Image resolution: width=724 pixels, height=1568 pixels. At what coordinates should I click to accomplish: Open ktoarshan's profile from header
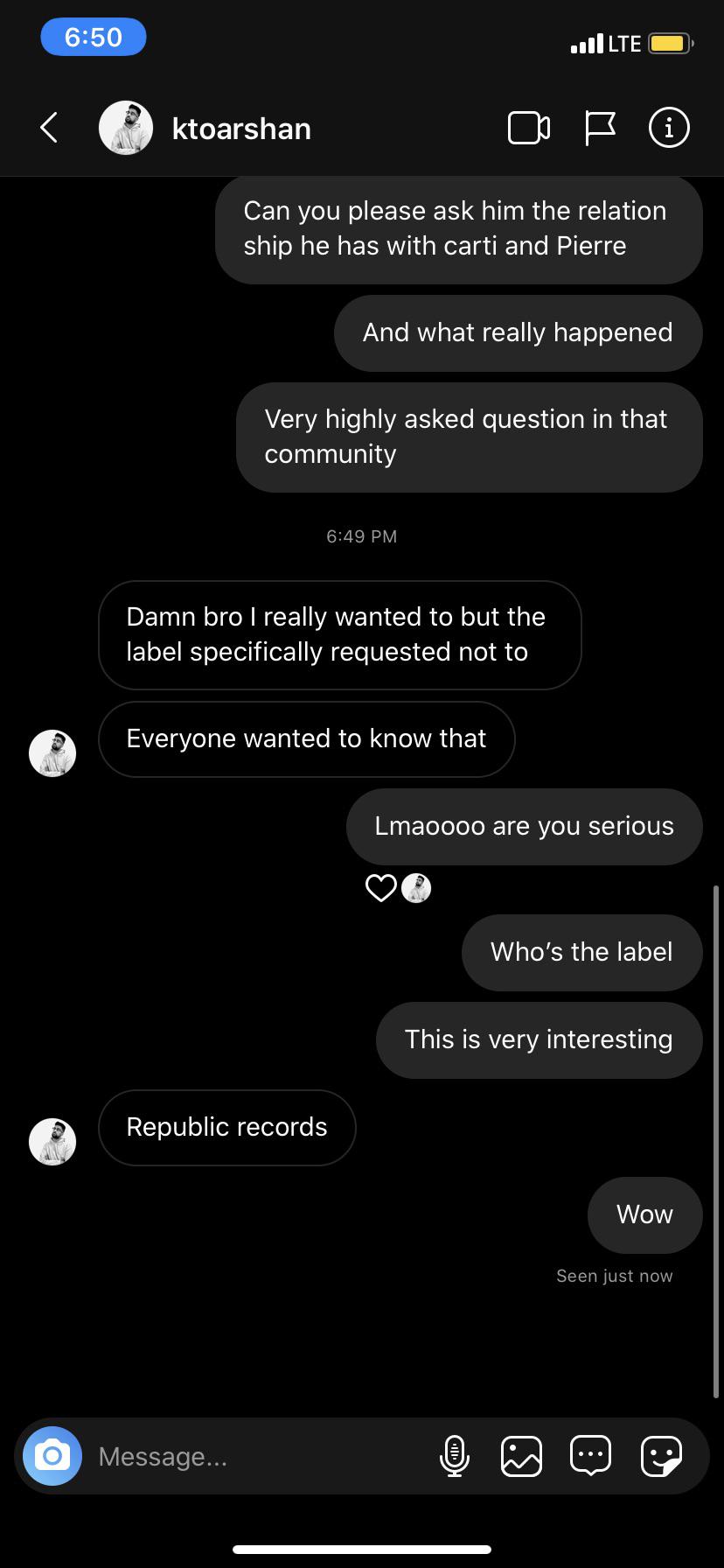coord(240,129)
